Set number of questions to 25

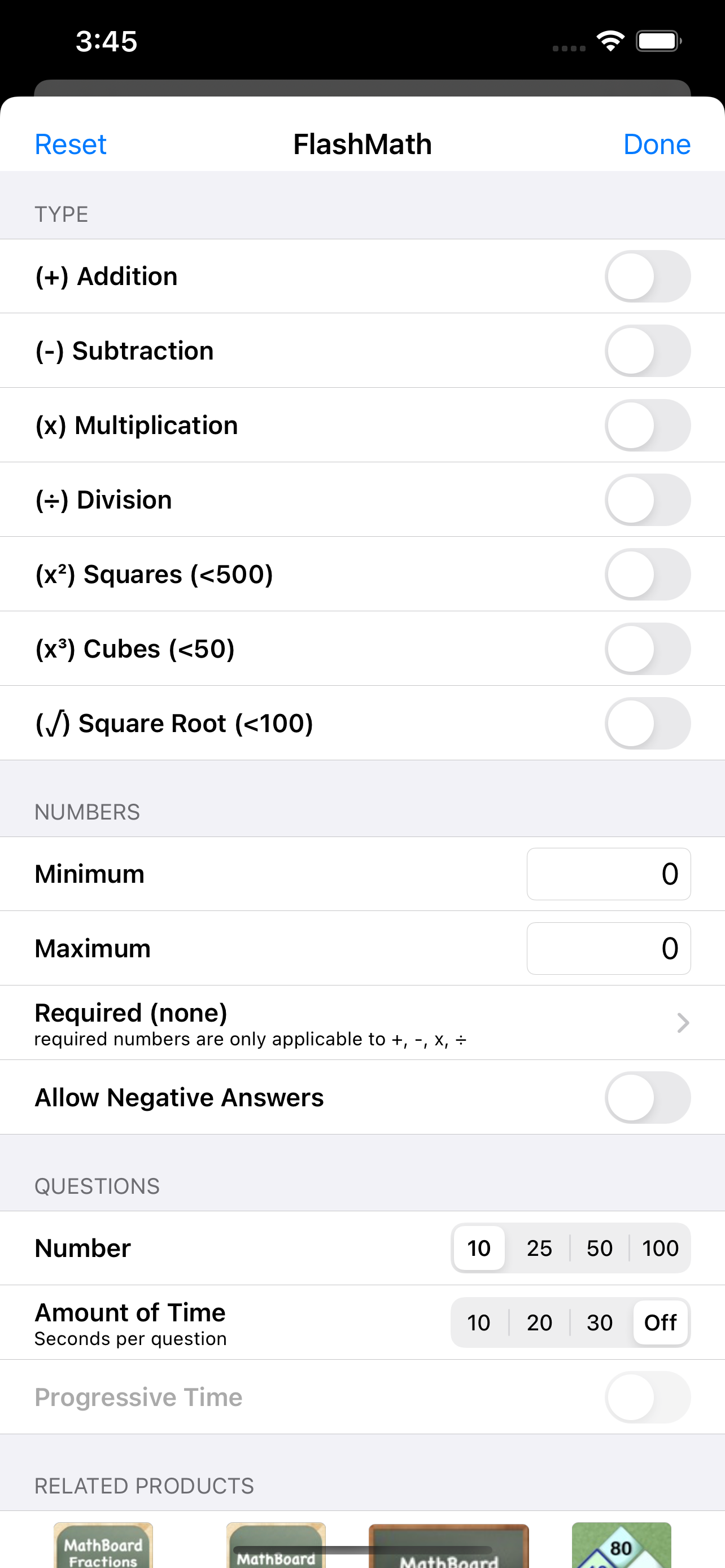539,1249
